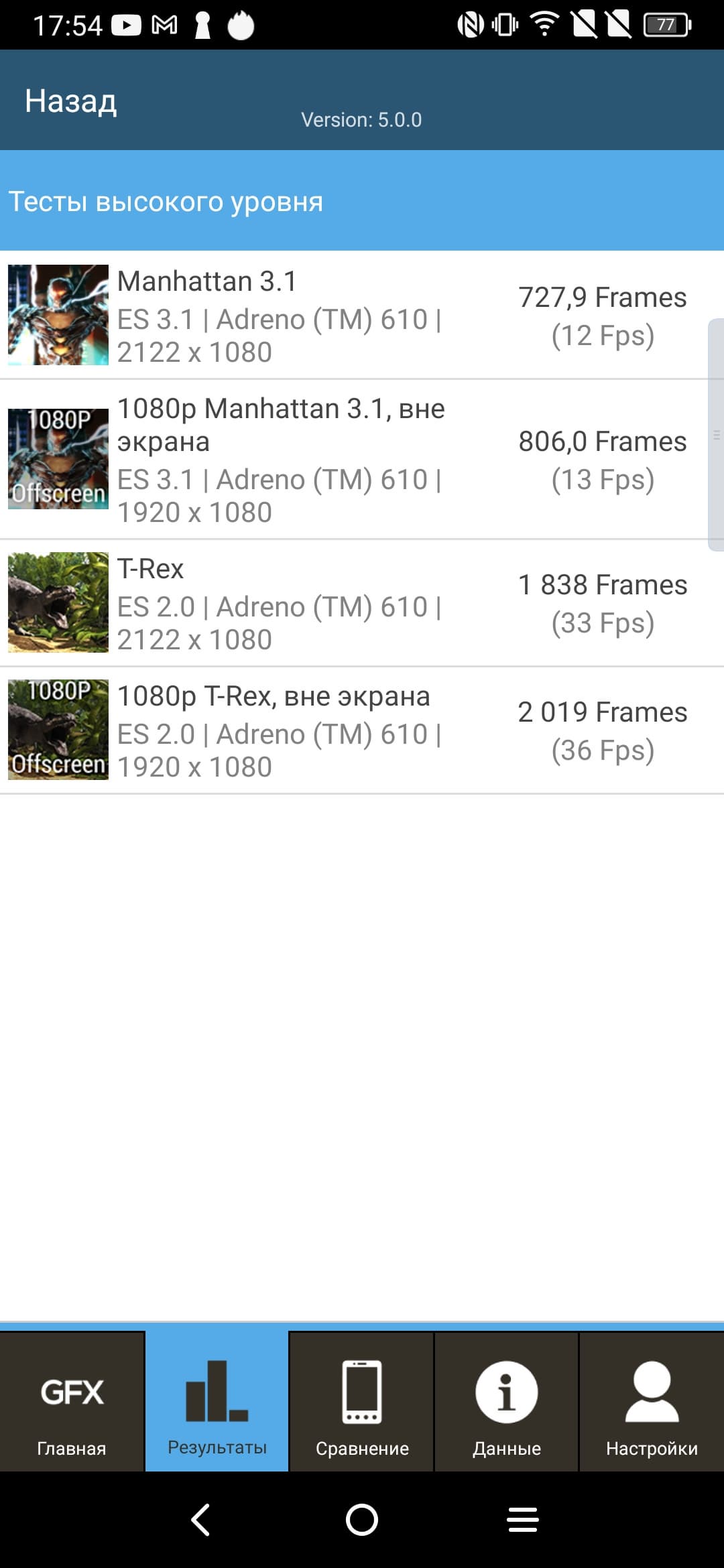The height and width of the screenshot is (1568, 724).
Task: Tap the system back arrow
Action: pos(201,1520)
